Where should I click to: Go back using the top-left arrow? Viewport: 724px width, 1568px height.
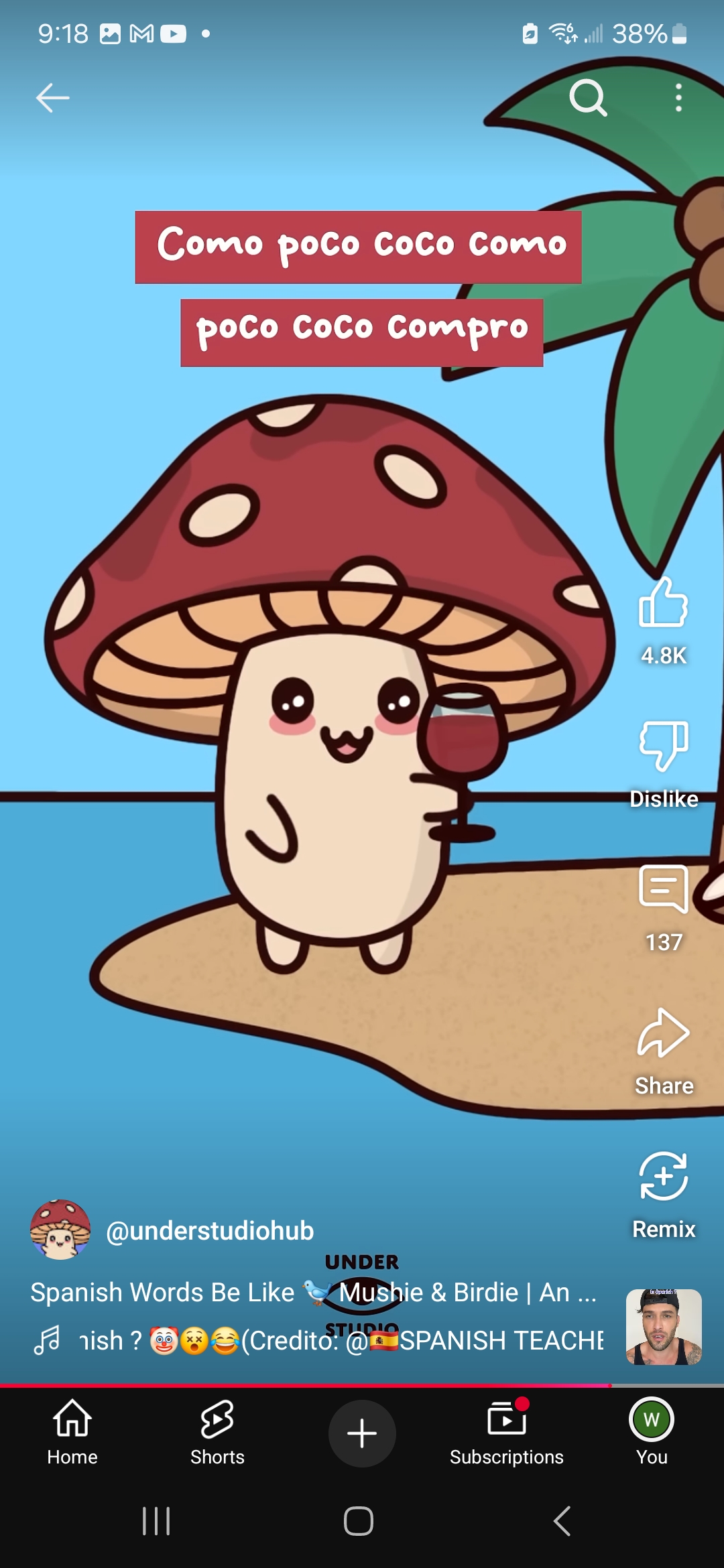tap(52, 98)
